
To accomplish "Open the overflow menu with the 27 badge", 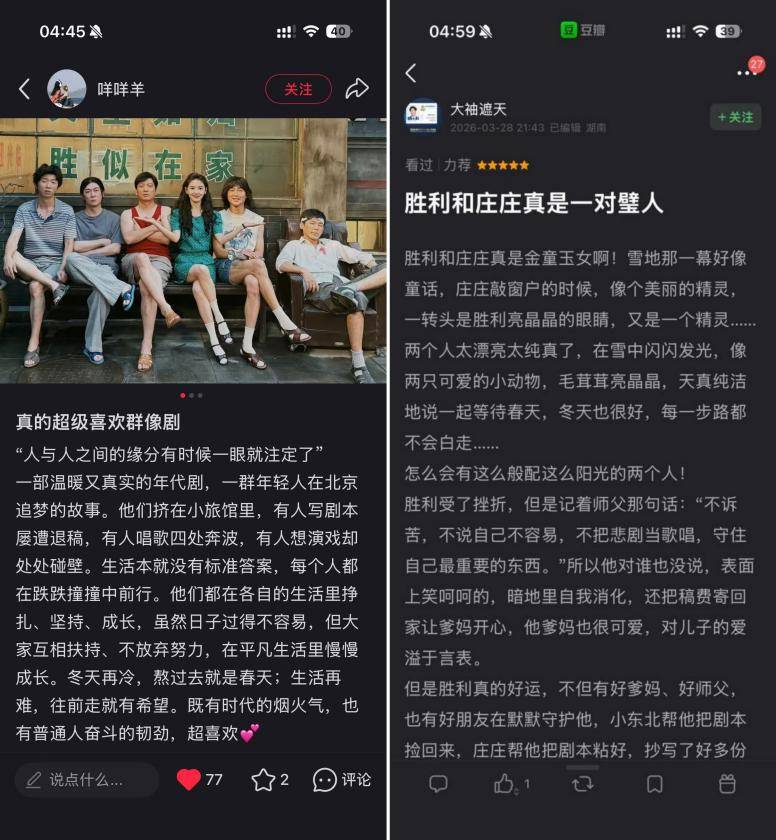I will [x=746, y=72].
